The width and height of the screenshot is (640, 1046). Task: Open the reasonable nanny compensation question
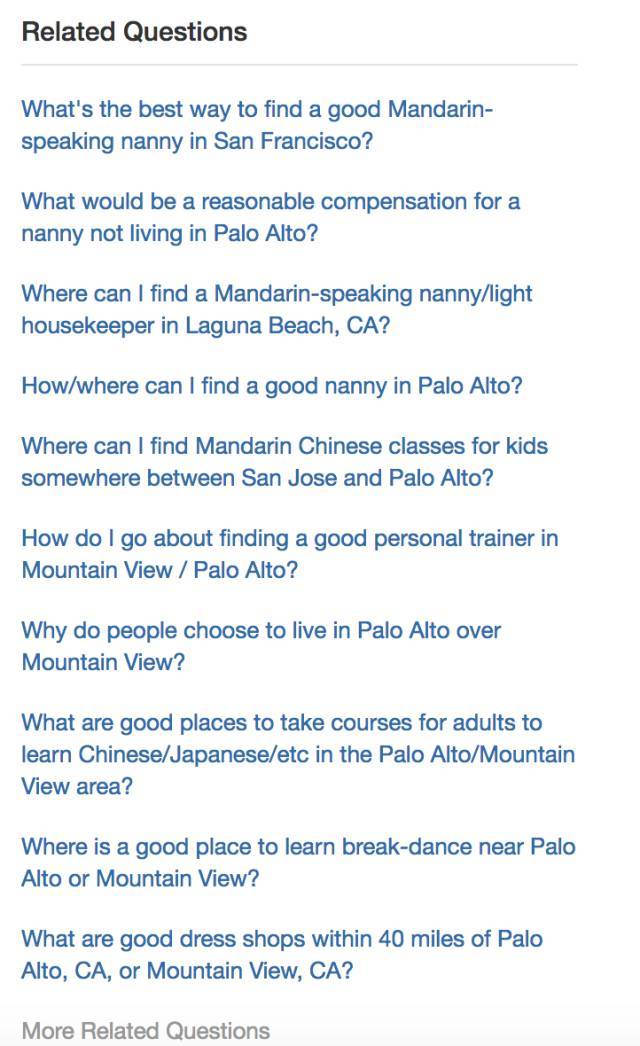pyautogui.click(x=270, y=217)
